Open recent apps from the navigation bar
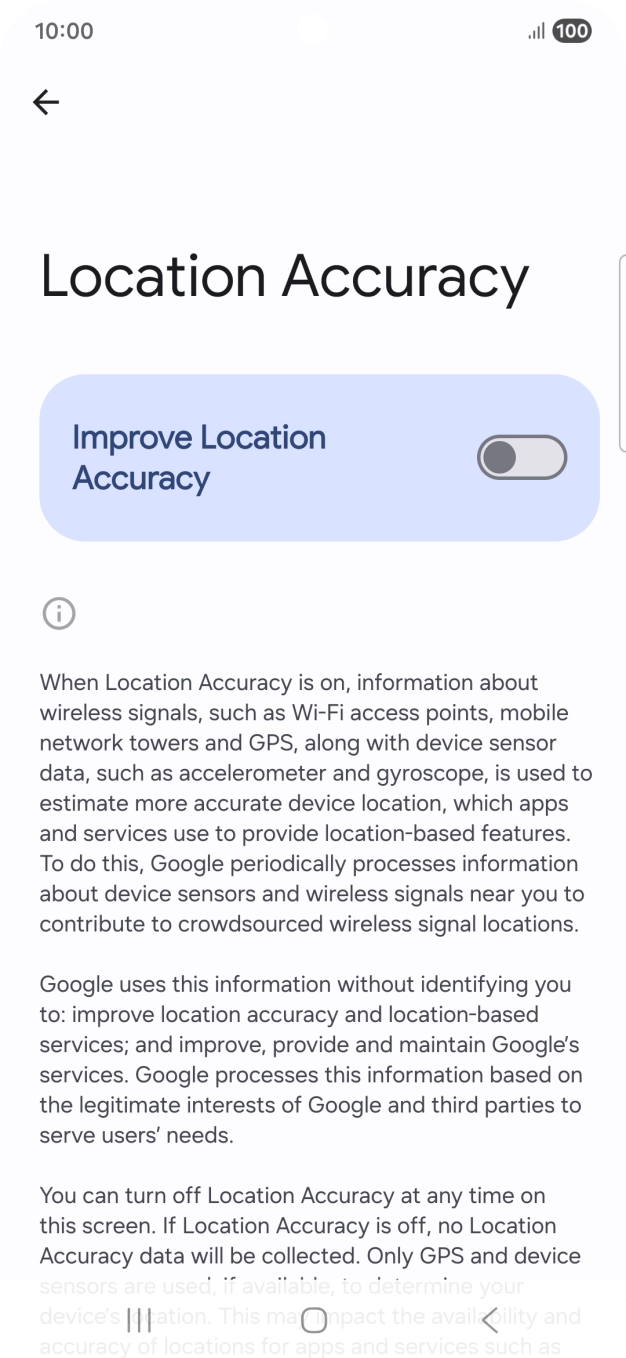 [x=139, y=1320]
